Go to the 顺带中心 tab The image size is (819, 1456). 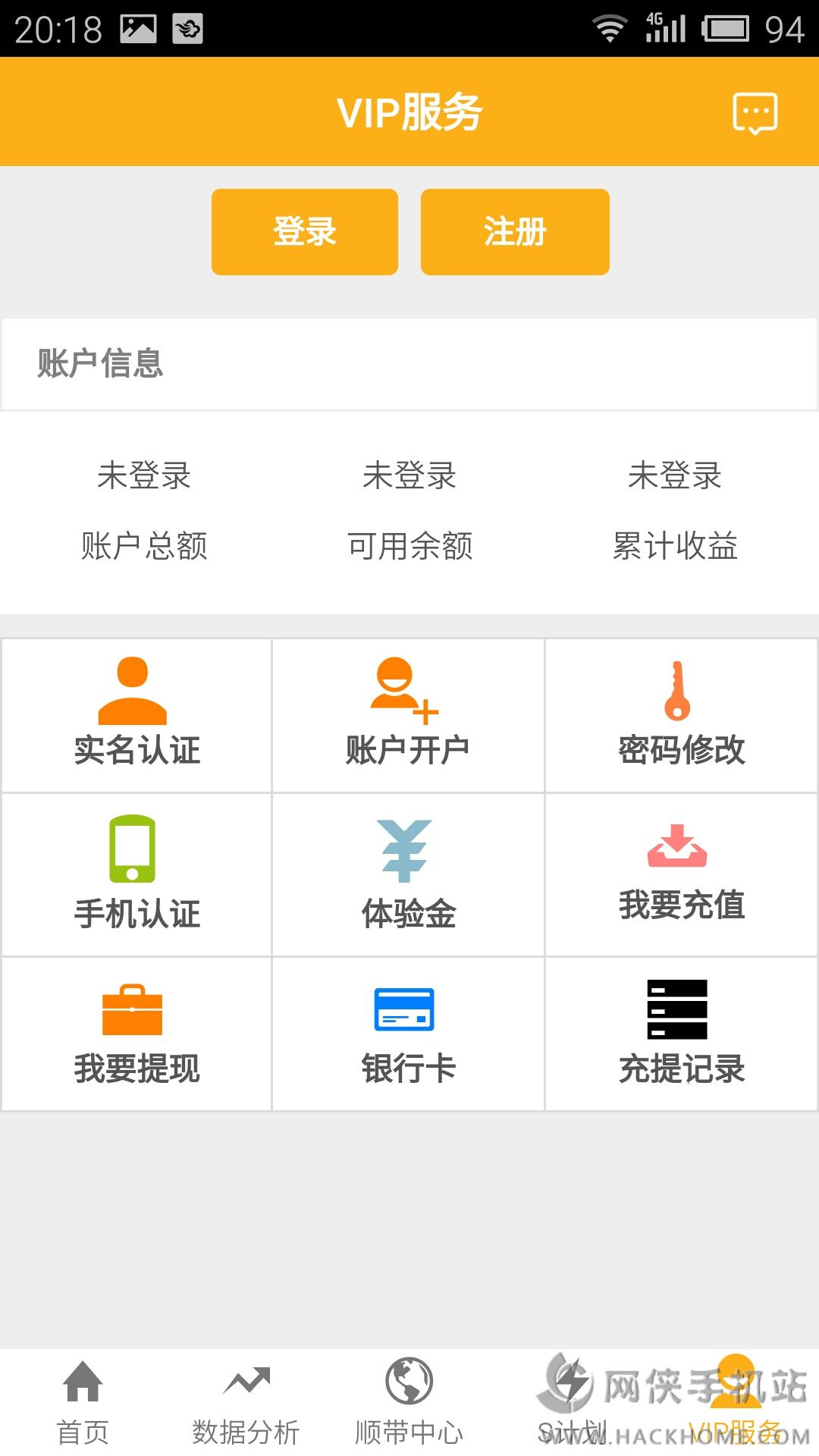(409, 1403)
